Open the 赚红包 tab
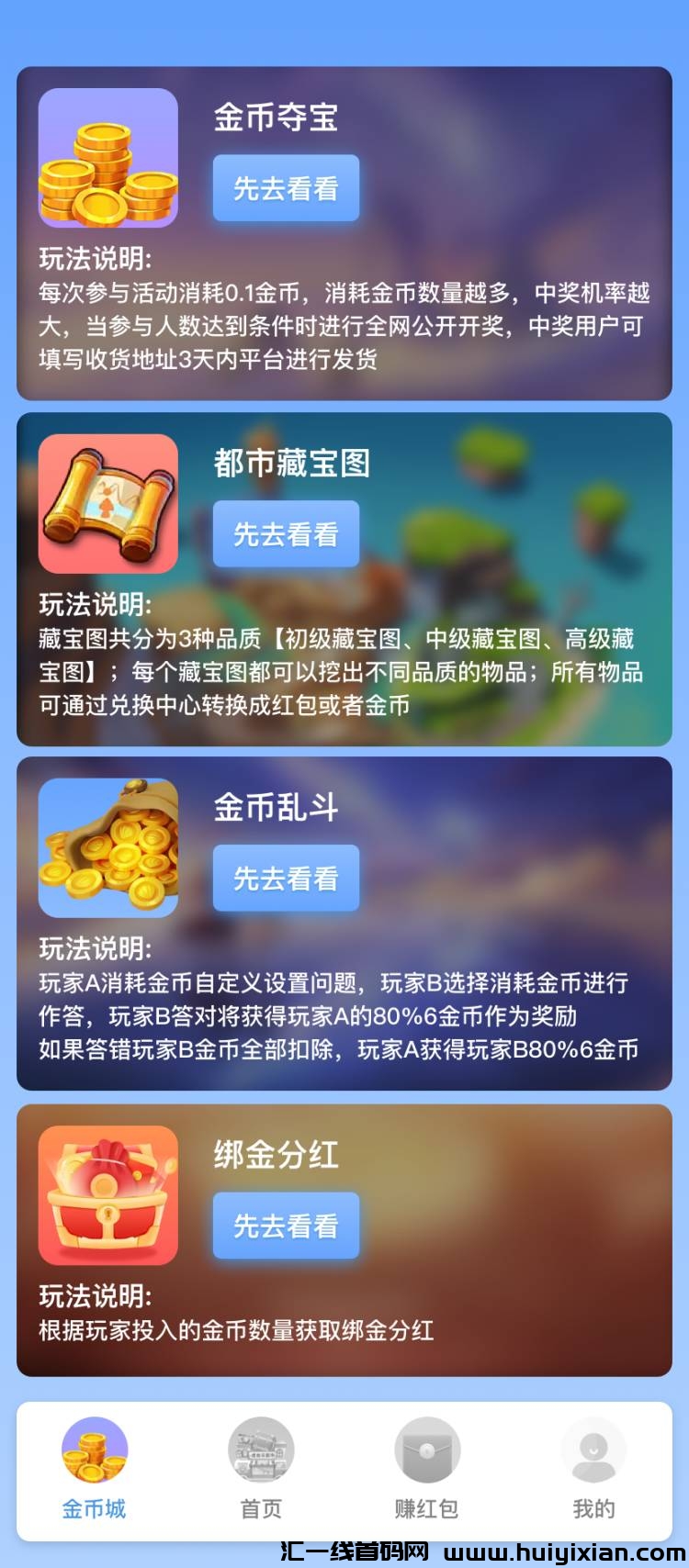 click(426, 1469)
